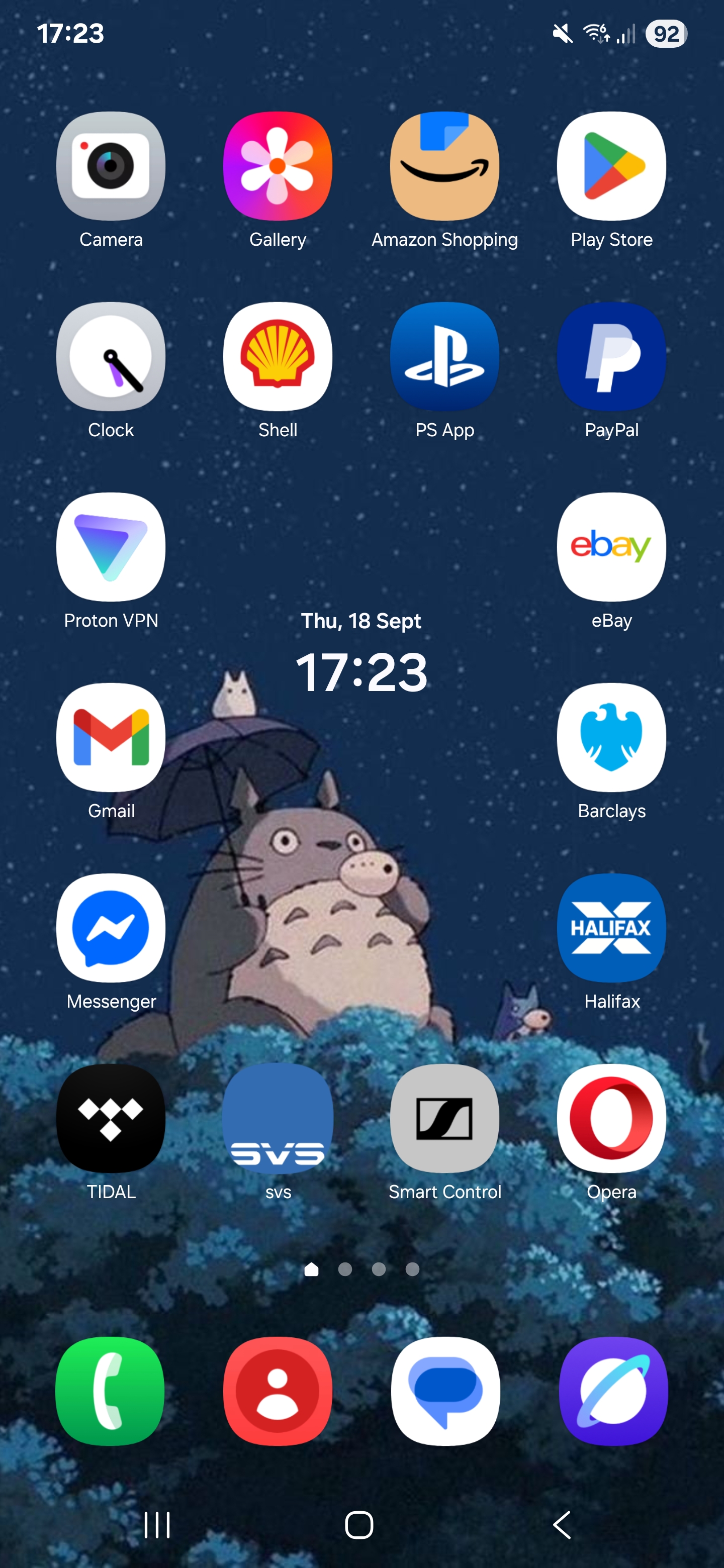
Task: Launch the Barclays banking app
Action: [x=611, y=737]
